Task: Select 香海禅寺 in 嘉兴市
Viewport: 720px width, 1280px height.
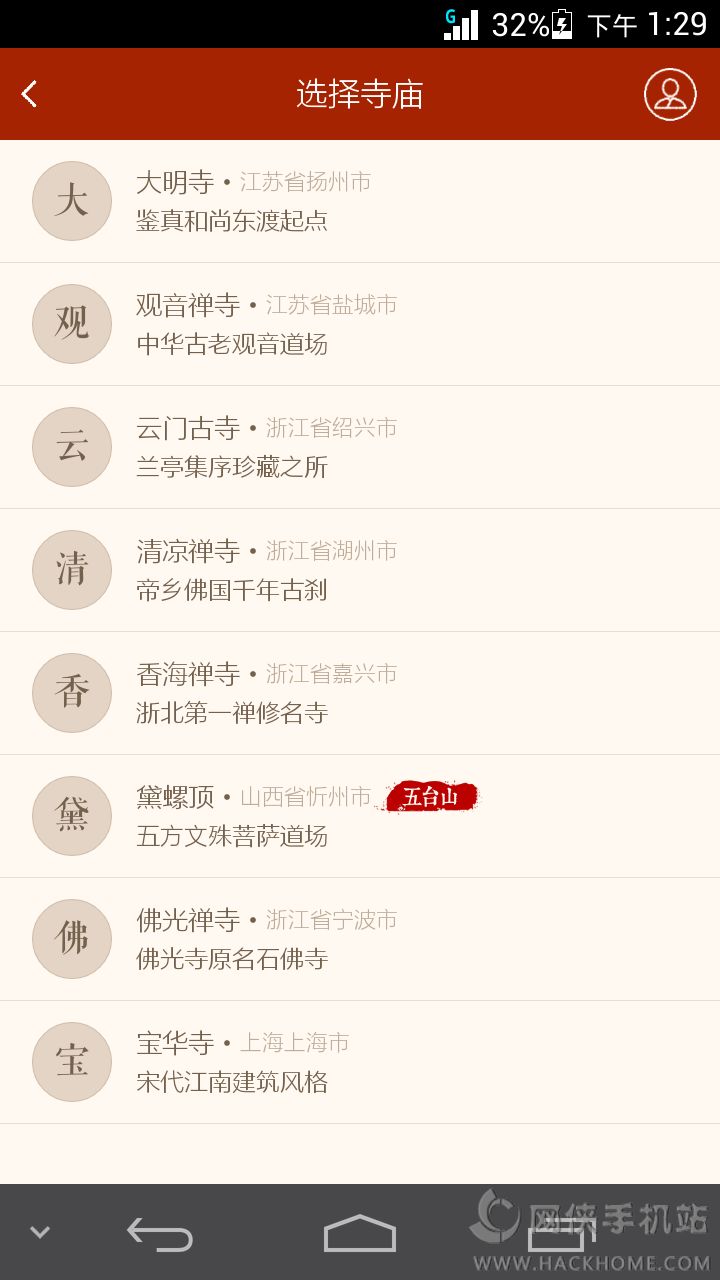Action: 360,693
